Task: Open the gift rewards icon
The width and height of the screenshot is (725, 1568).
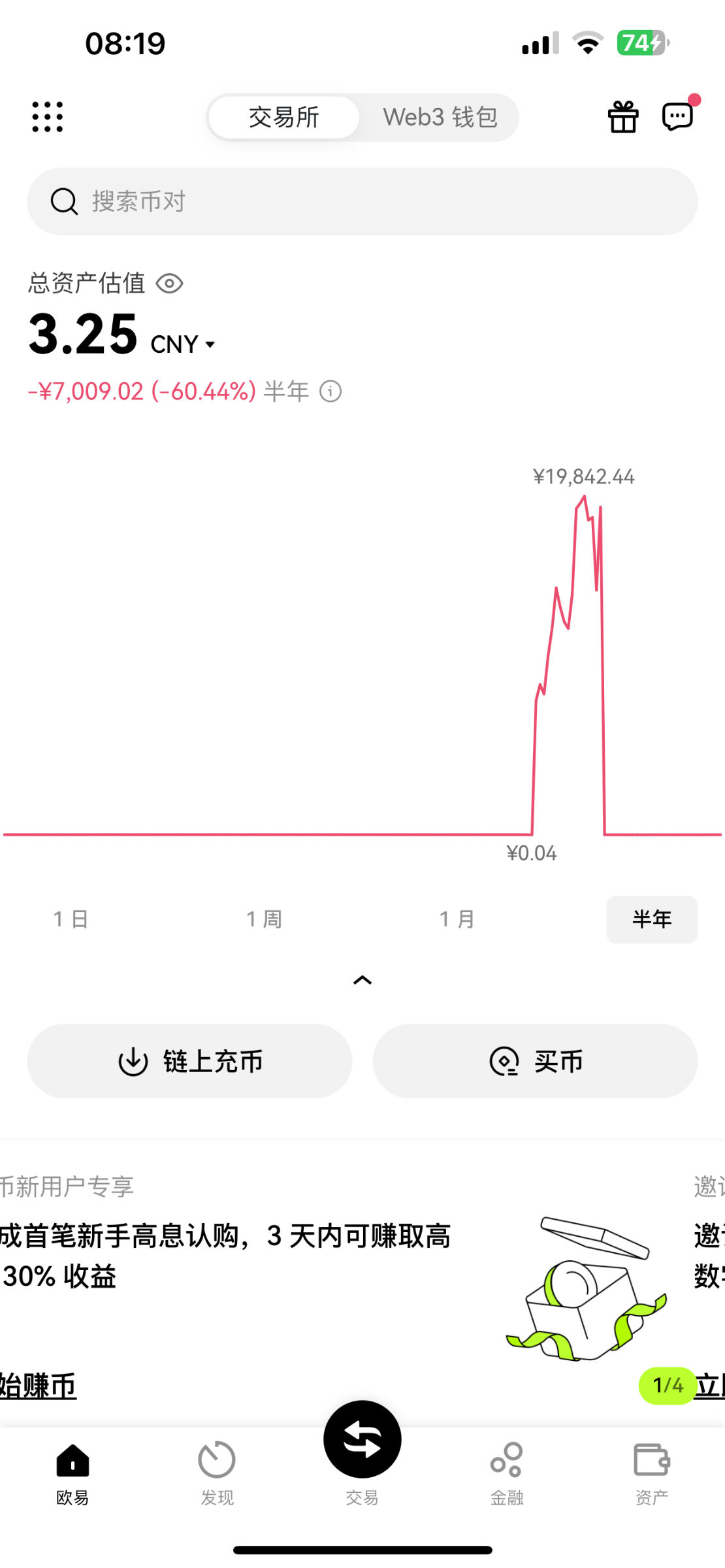Action: (x=623, y=118)
